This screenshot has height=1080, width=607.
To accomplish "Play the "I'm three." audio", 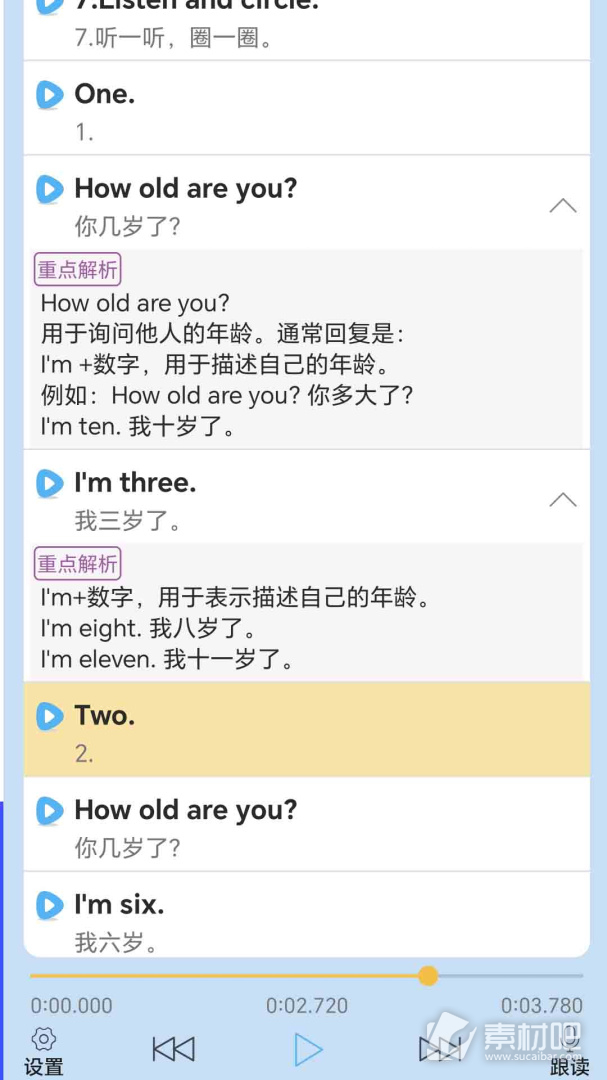I will pos(50,484).
